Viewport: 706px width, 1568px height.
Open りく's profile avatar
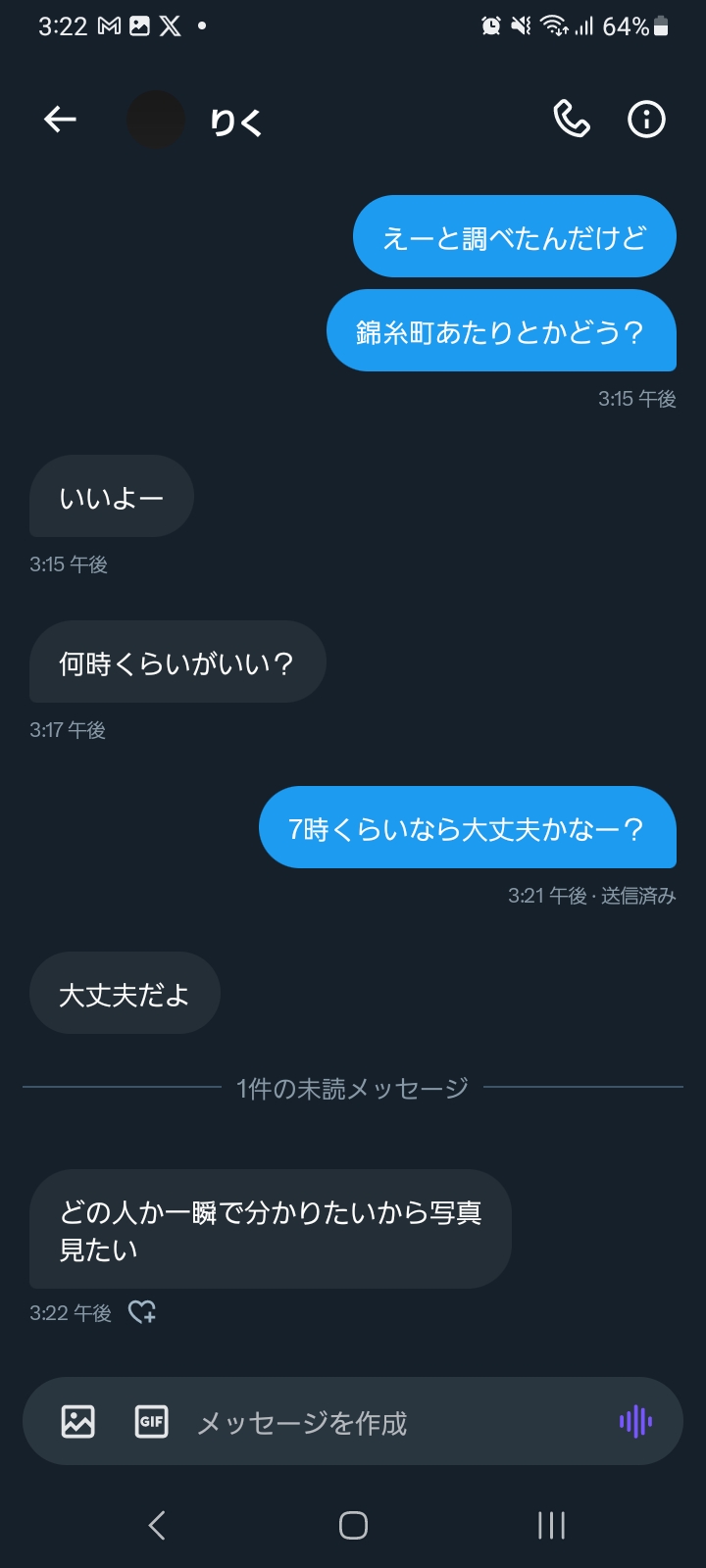coord(156,120)
